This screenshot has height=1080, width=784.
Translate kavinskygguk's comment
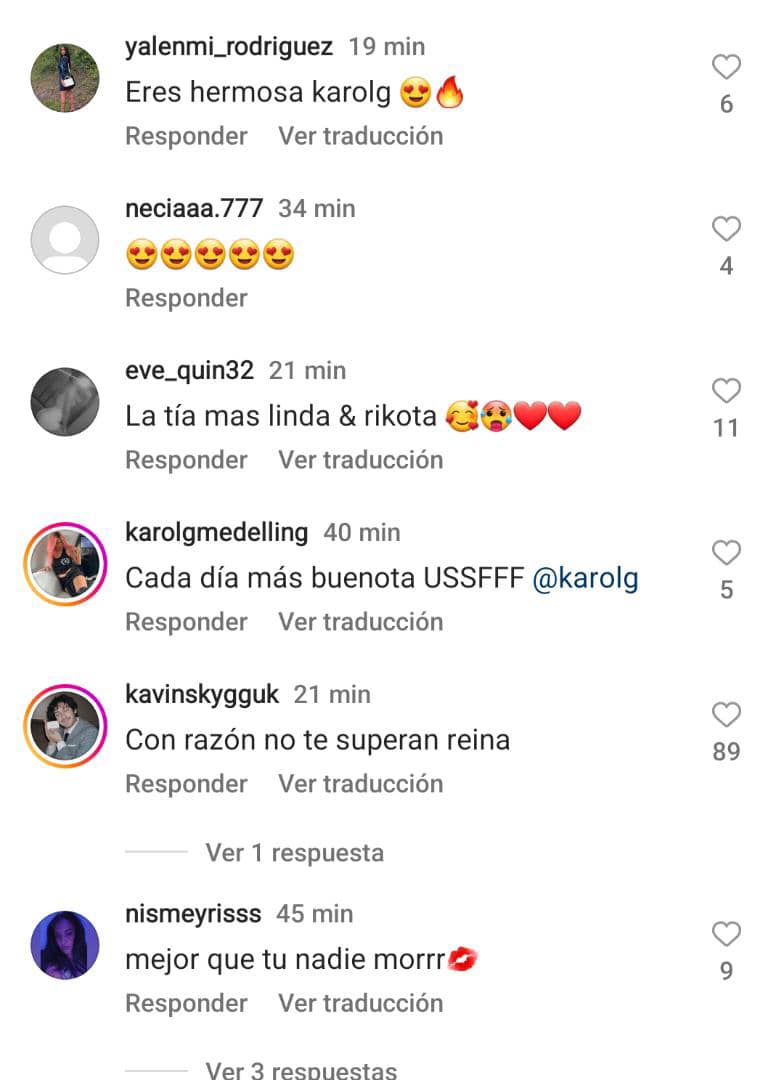coord(360,784)
